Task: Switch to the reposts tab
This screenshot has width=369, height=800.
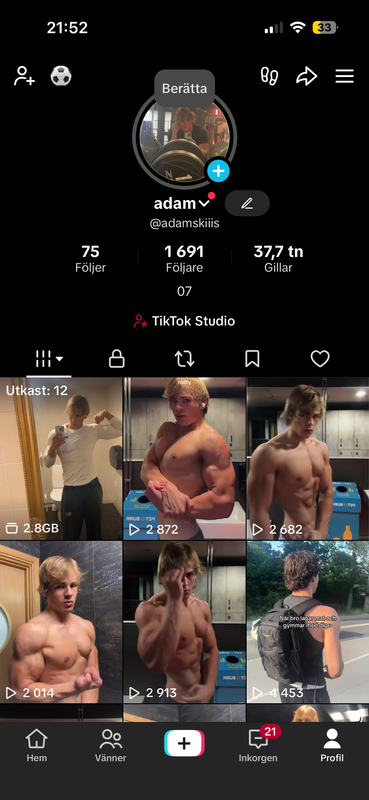Action: coord(184,359)
